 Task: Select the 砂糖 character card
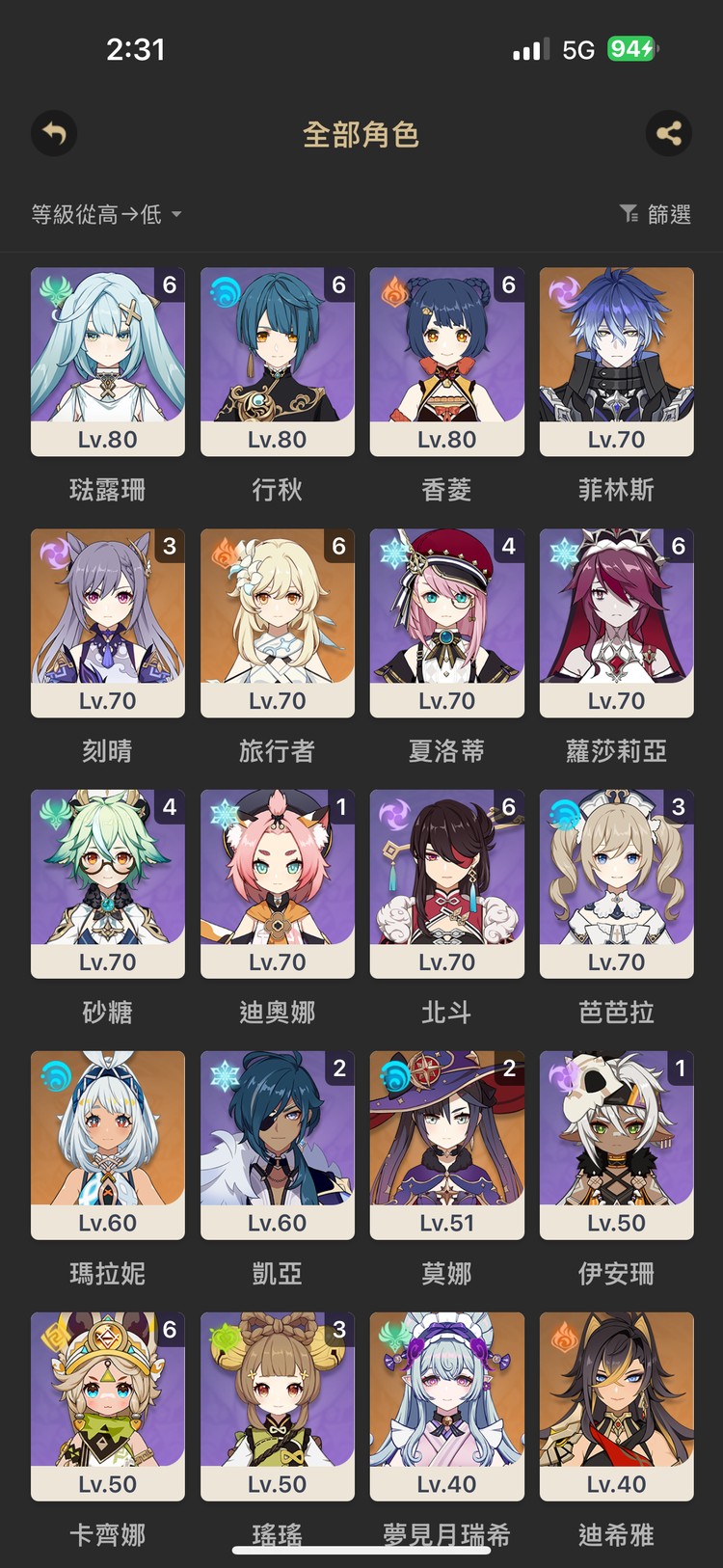108,884
